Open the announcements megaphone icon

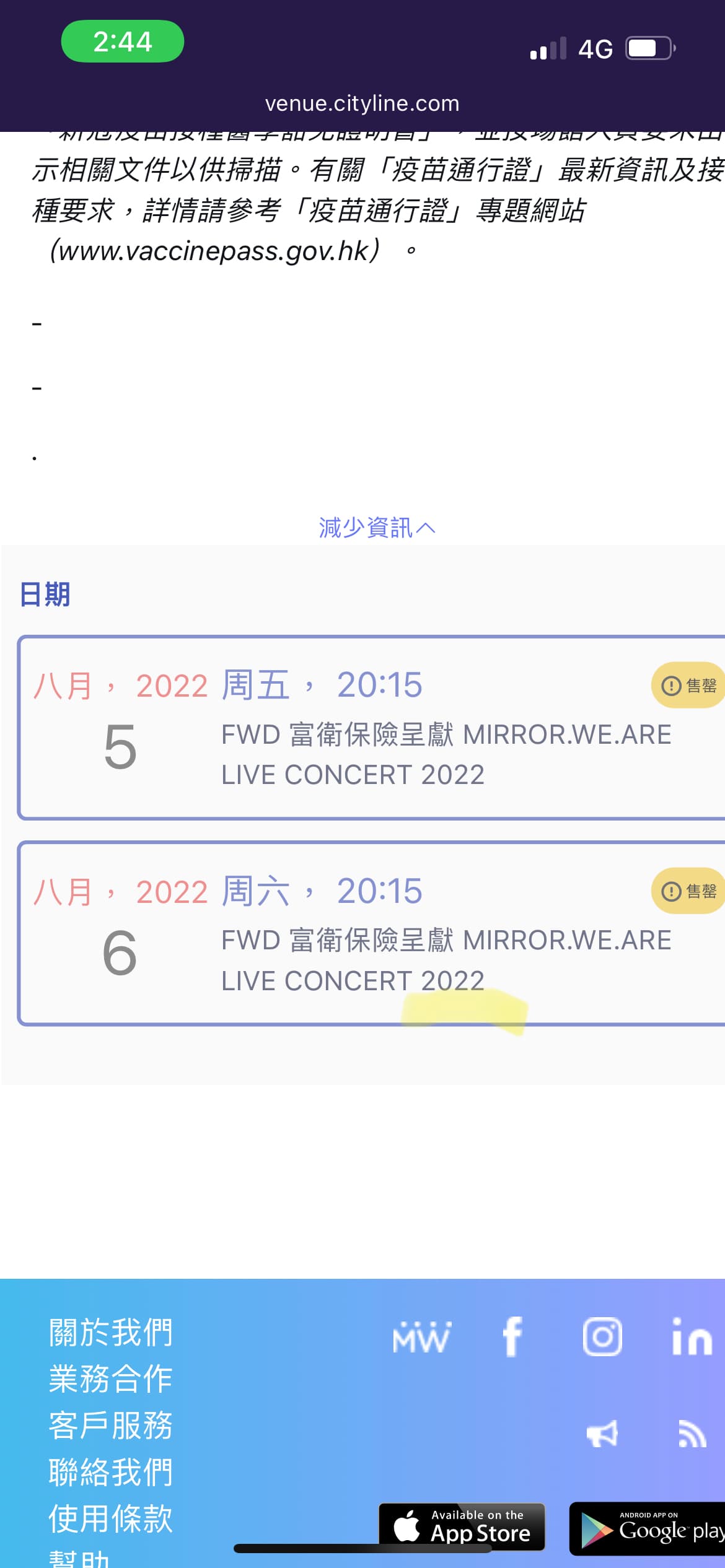[602, 1433]
